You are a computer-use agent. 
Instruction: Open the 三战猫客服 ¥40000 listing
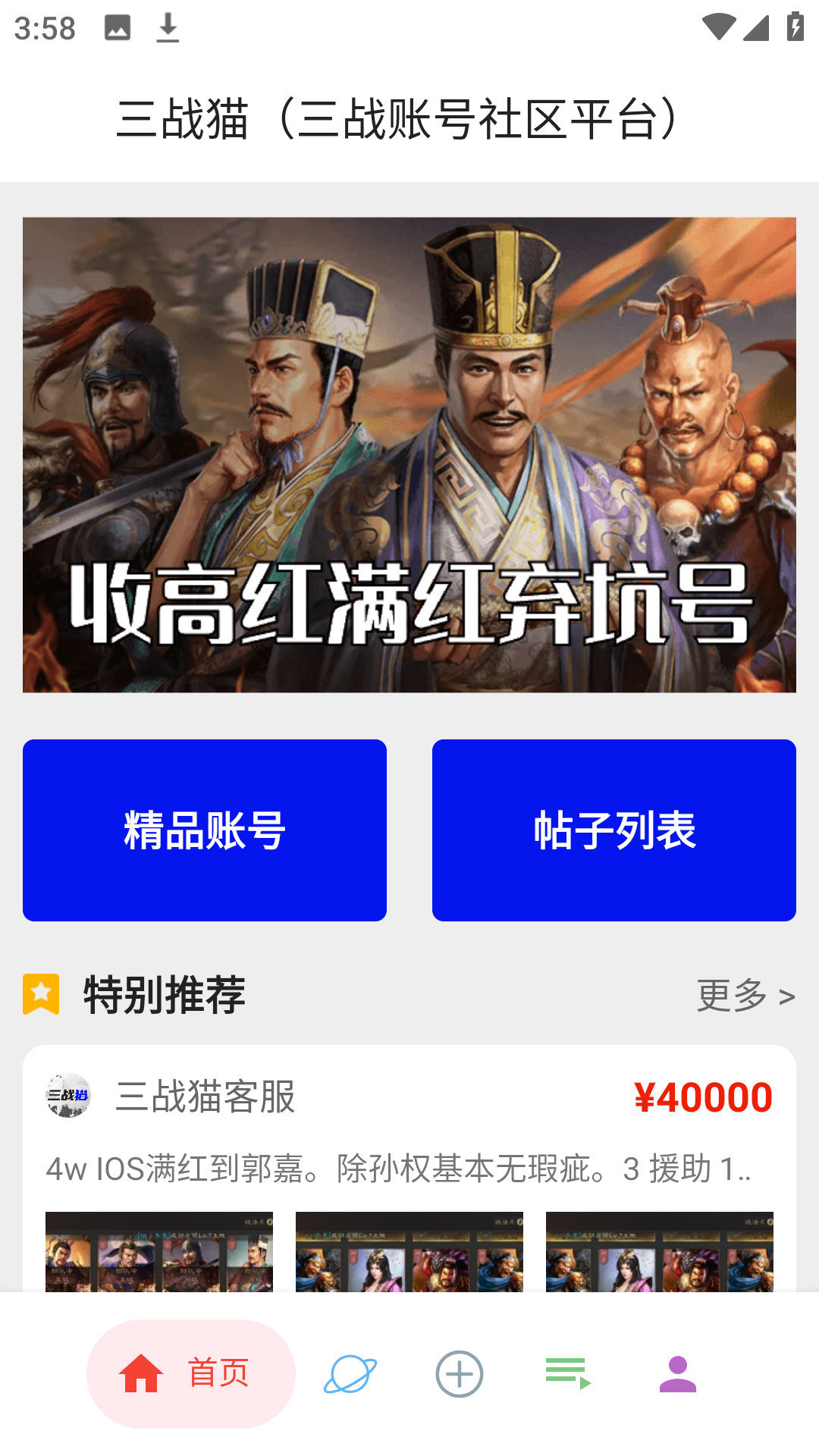click(x=409, y=1168)
